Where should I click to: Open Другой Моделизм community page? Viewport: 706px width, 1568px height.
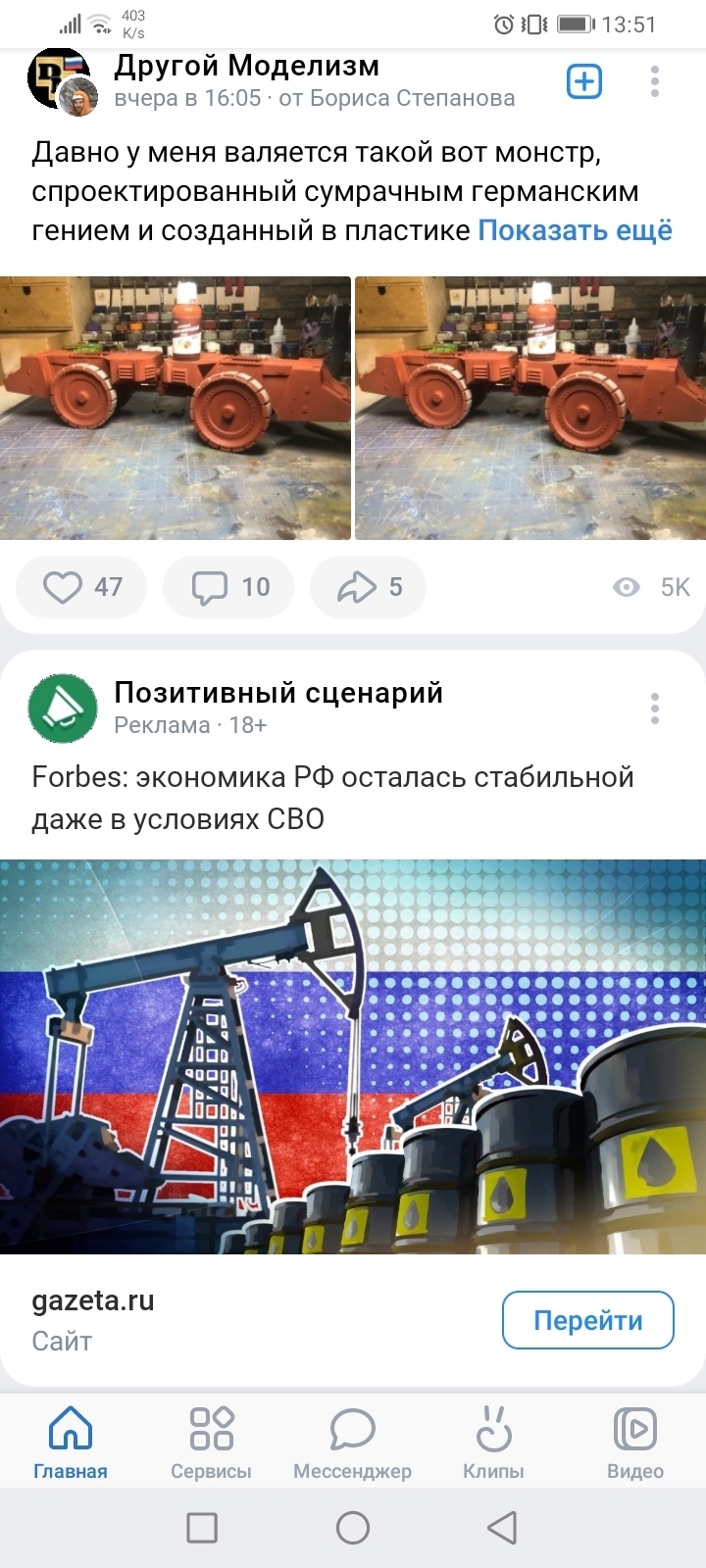point(246,66)
